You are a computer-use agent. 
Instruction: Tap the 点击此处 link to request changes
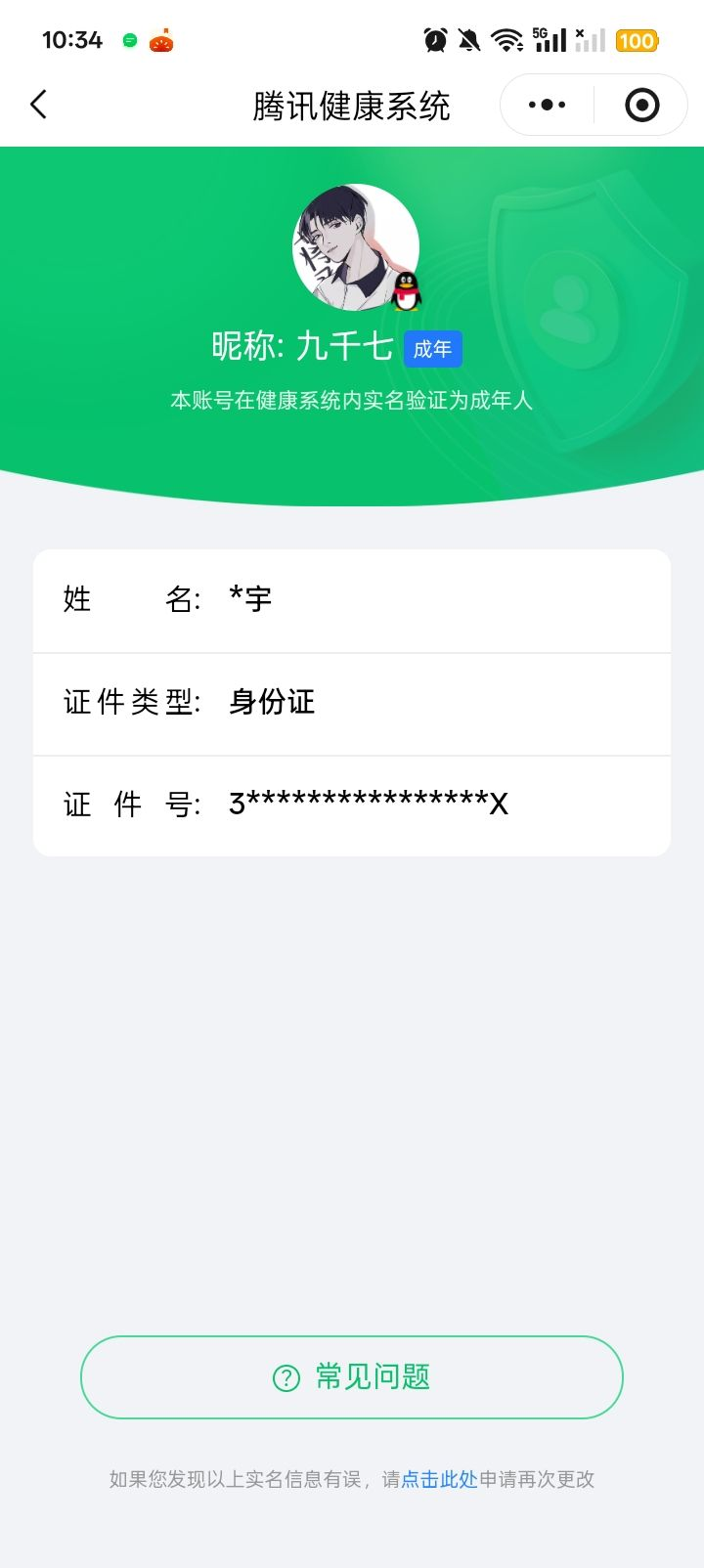438,1479
